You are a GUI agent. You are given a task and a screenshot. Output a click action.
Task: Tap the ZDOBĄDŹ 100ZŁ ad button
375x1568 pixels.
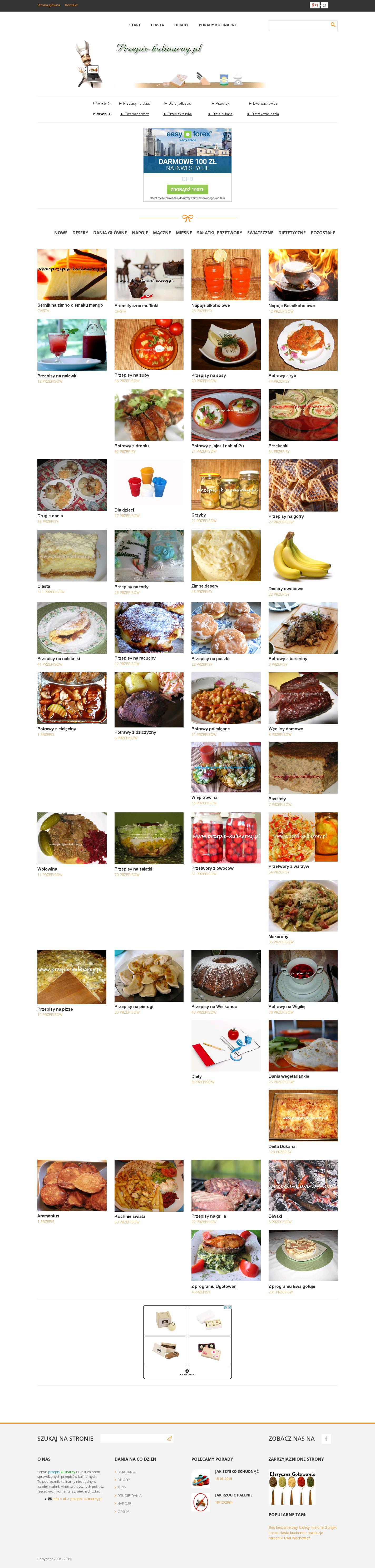pos(187,189)
